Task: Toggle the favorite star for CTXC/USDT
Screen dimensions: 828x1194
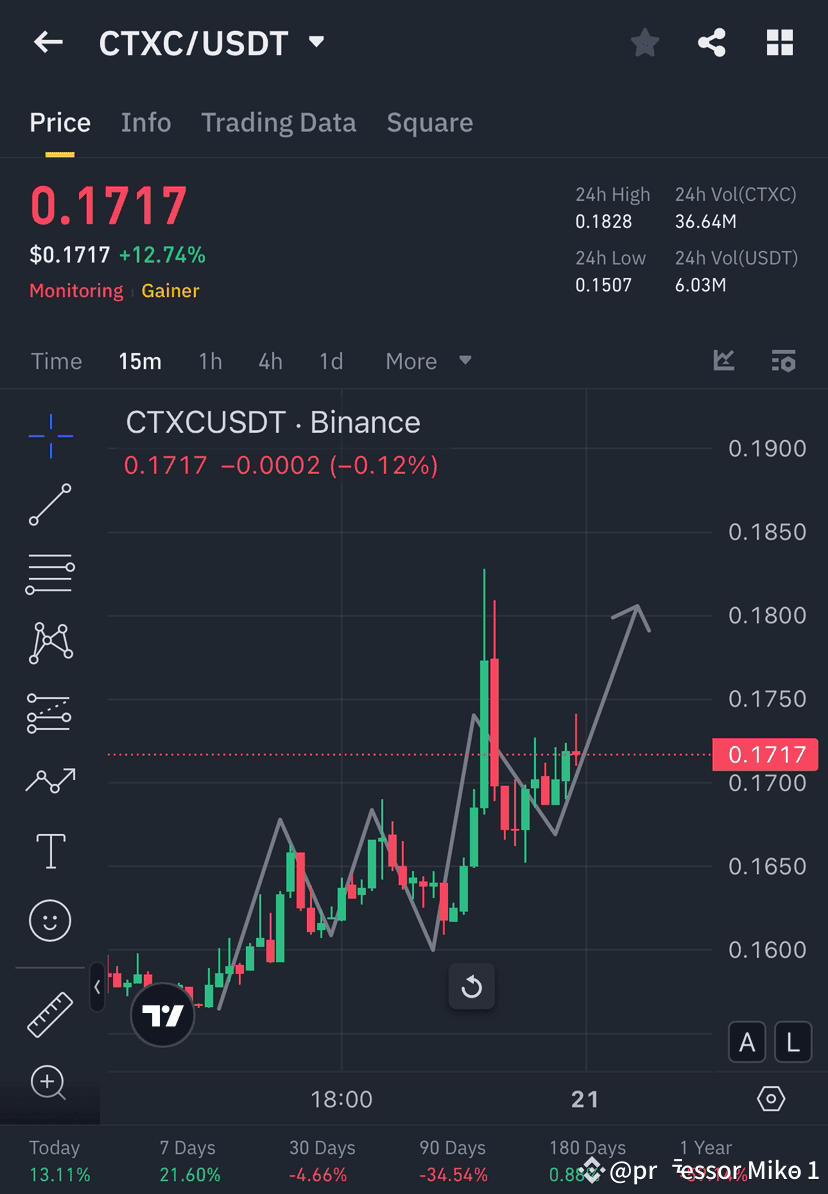Action: 644,42
